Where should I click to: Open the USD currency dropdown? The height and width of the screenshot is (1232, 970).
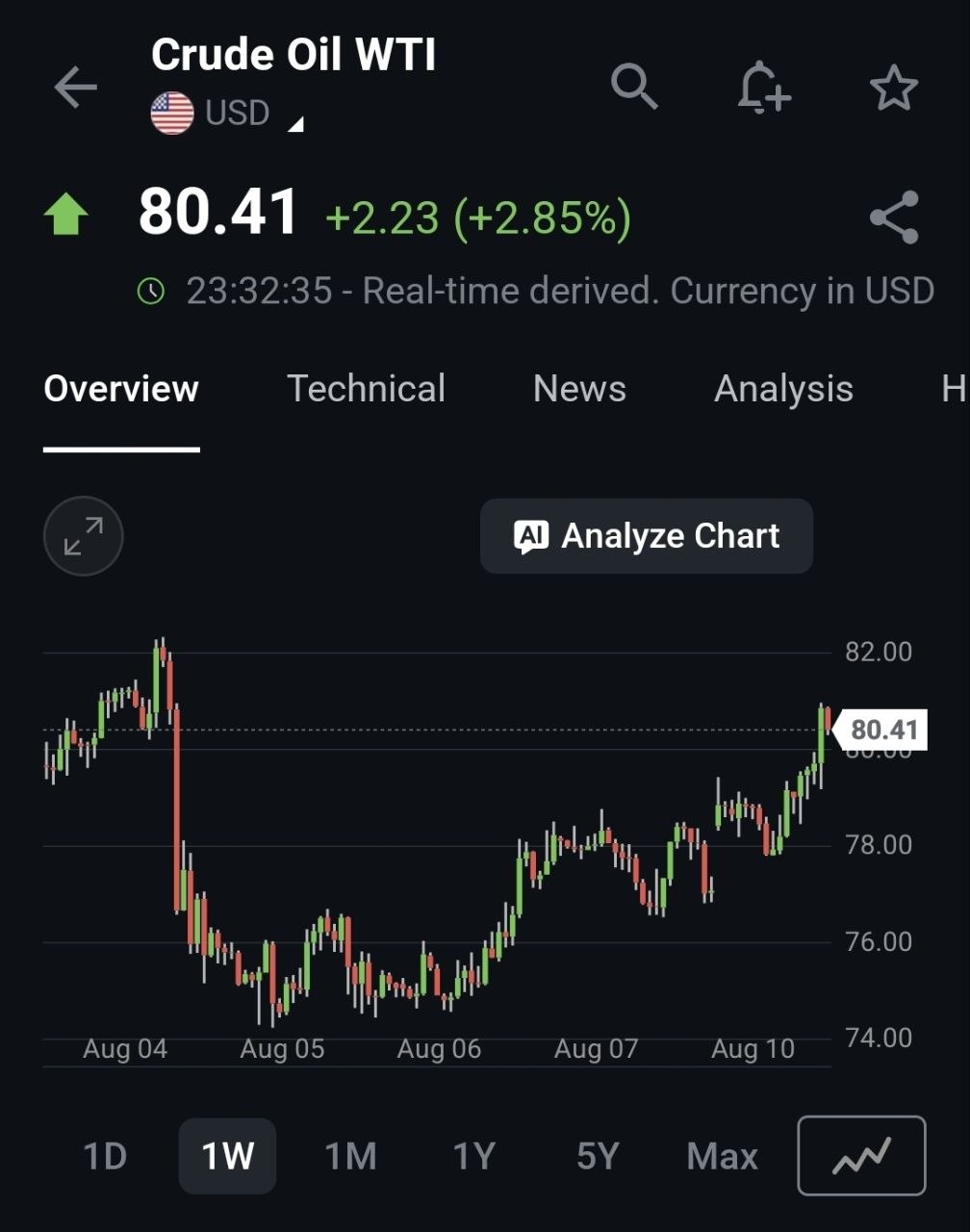[x=227, y=114]
